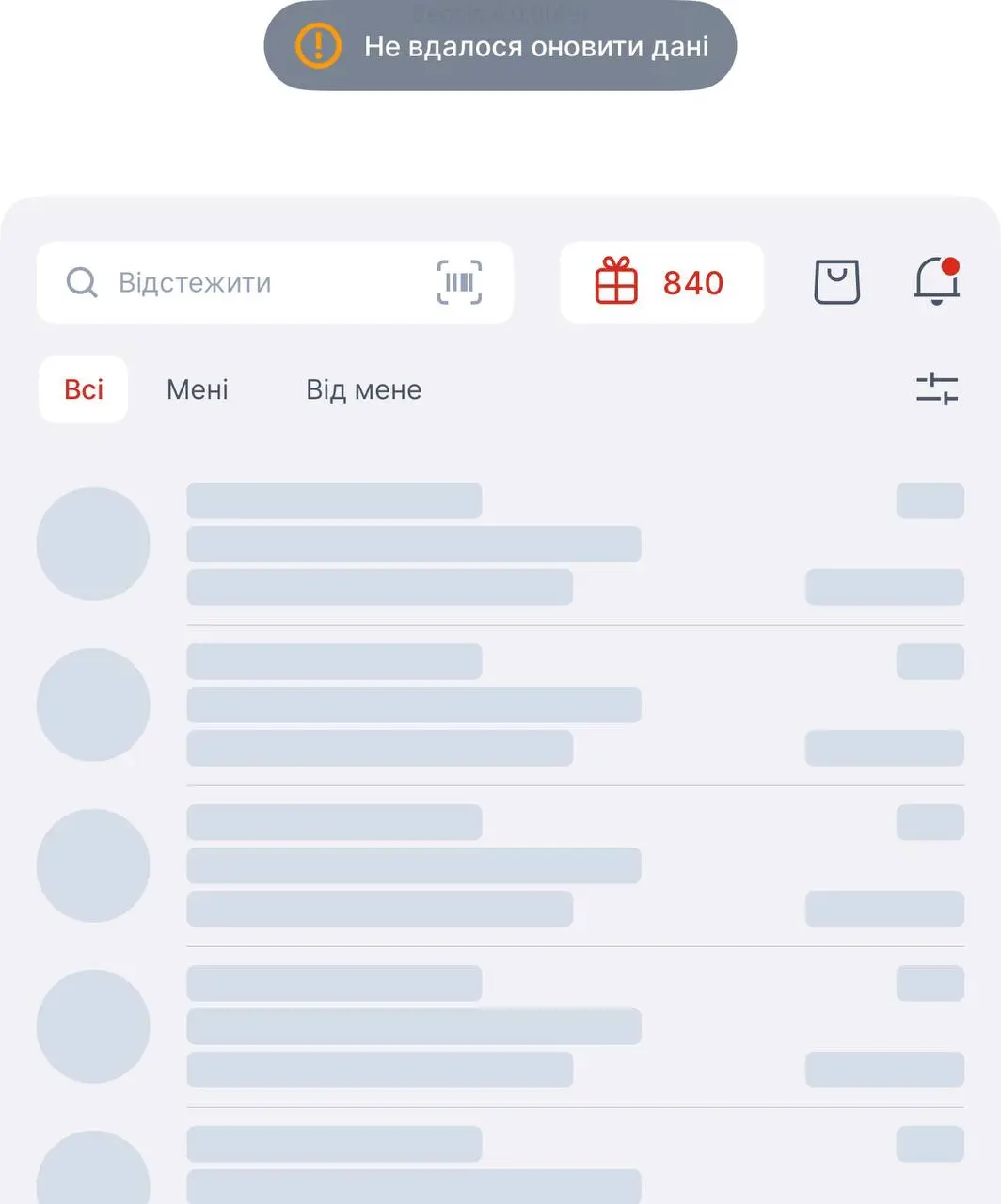Open the notifications bell
This screenshot has width=1001, height=1204.
[936, 281]
